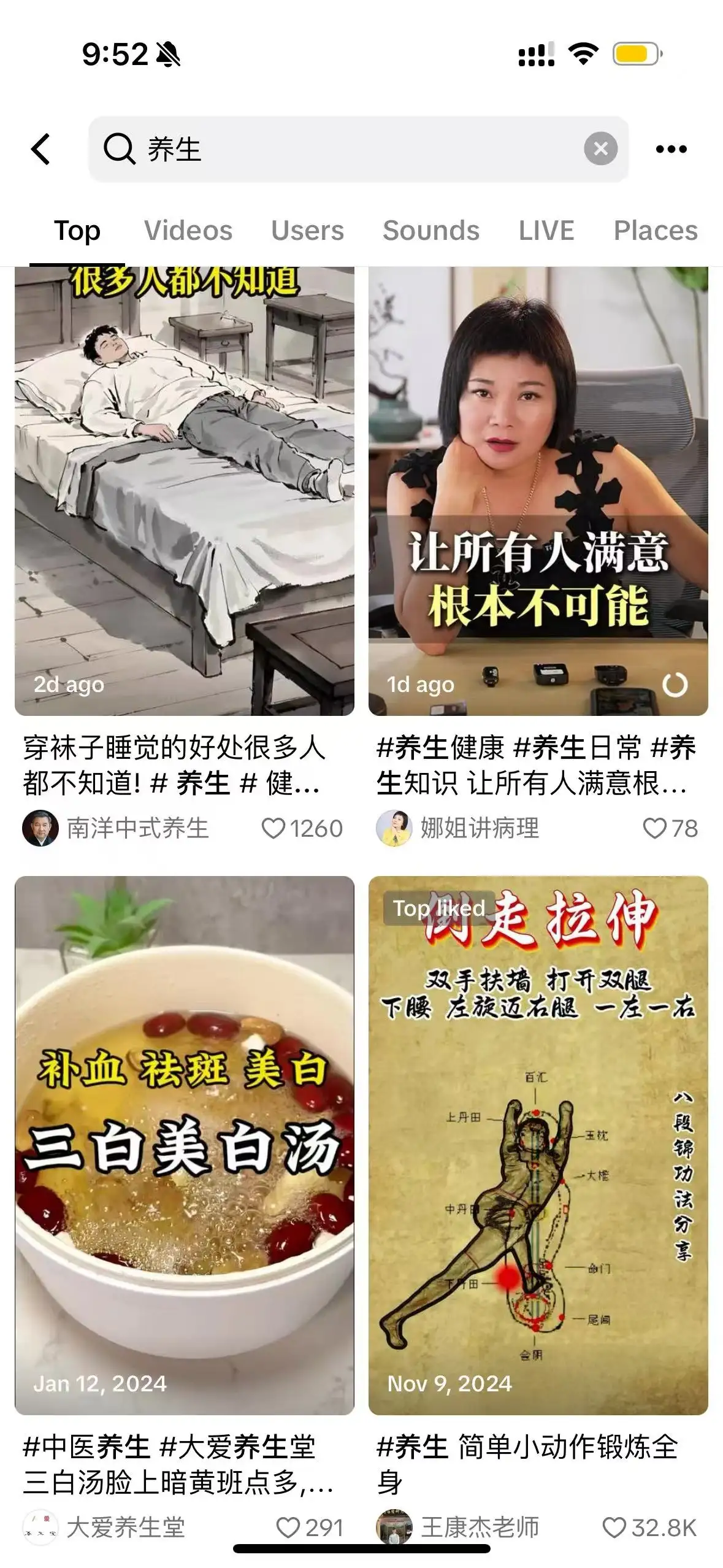Switch to the Users tab

(307, 231)
